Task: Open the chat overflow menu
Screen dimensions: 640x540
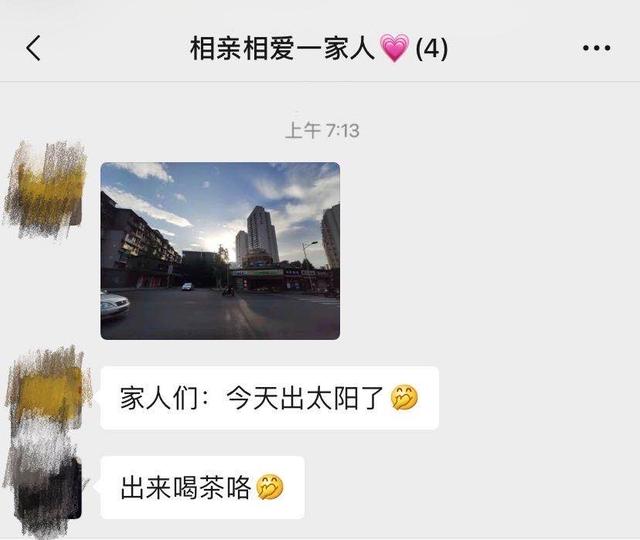Action: coord(596,48)
